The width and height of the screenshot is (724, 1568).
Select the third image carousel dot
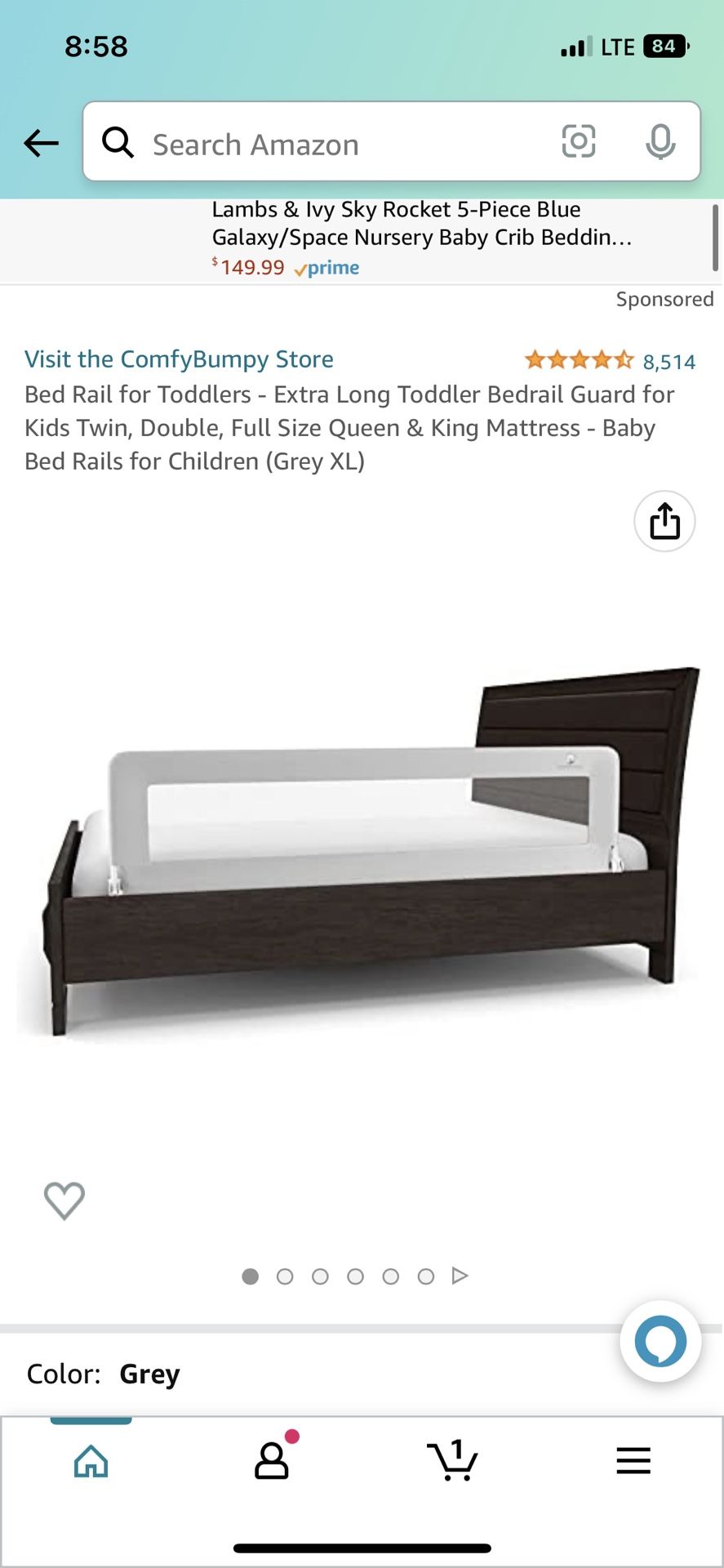point(320,1276)
